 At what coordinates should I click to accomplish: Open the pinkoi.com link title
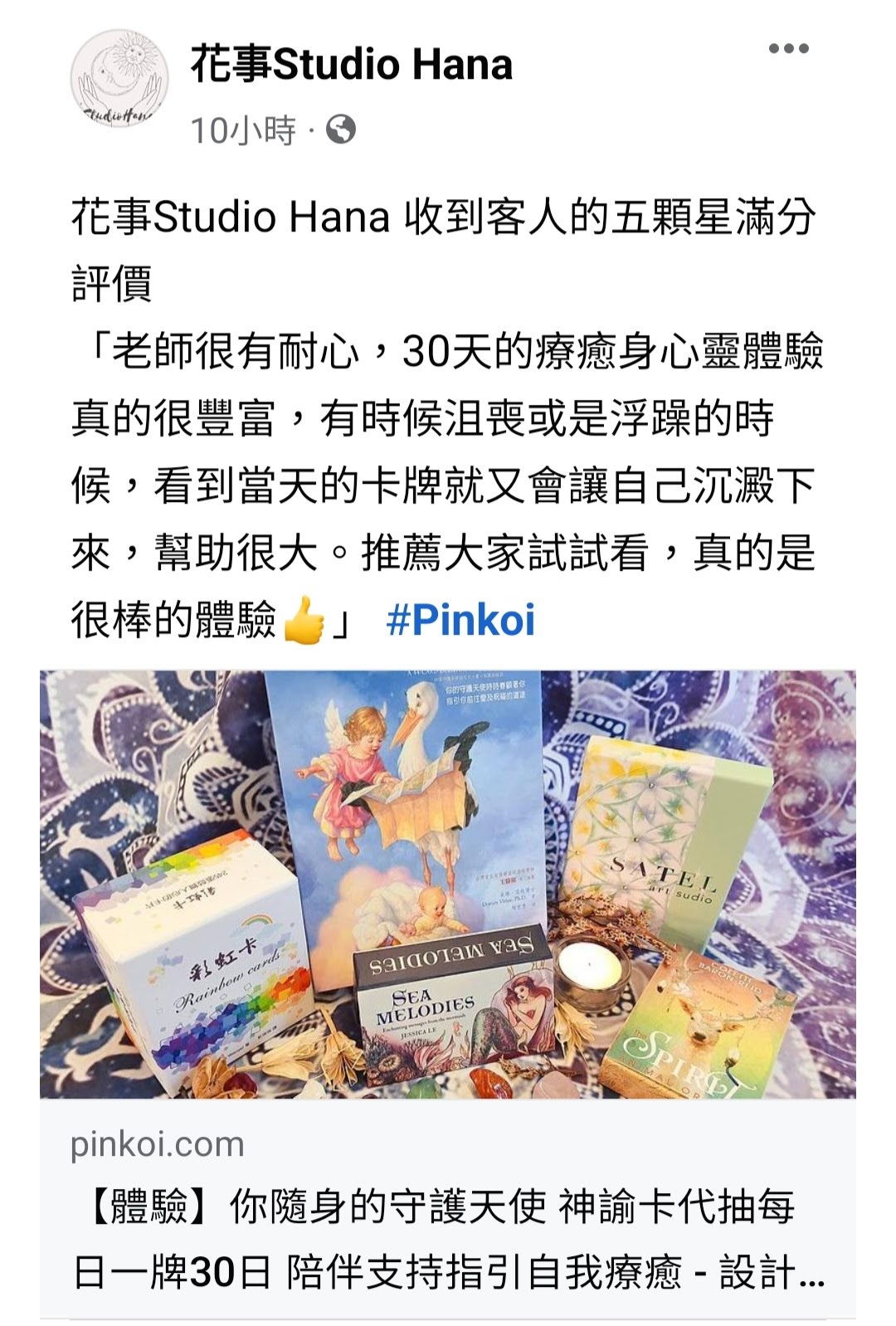coord(448,1238)
